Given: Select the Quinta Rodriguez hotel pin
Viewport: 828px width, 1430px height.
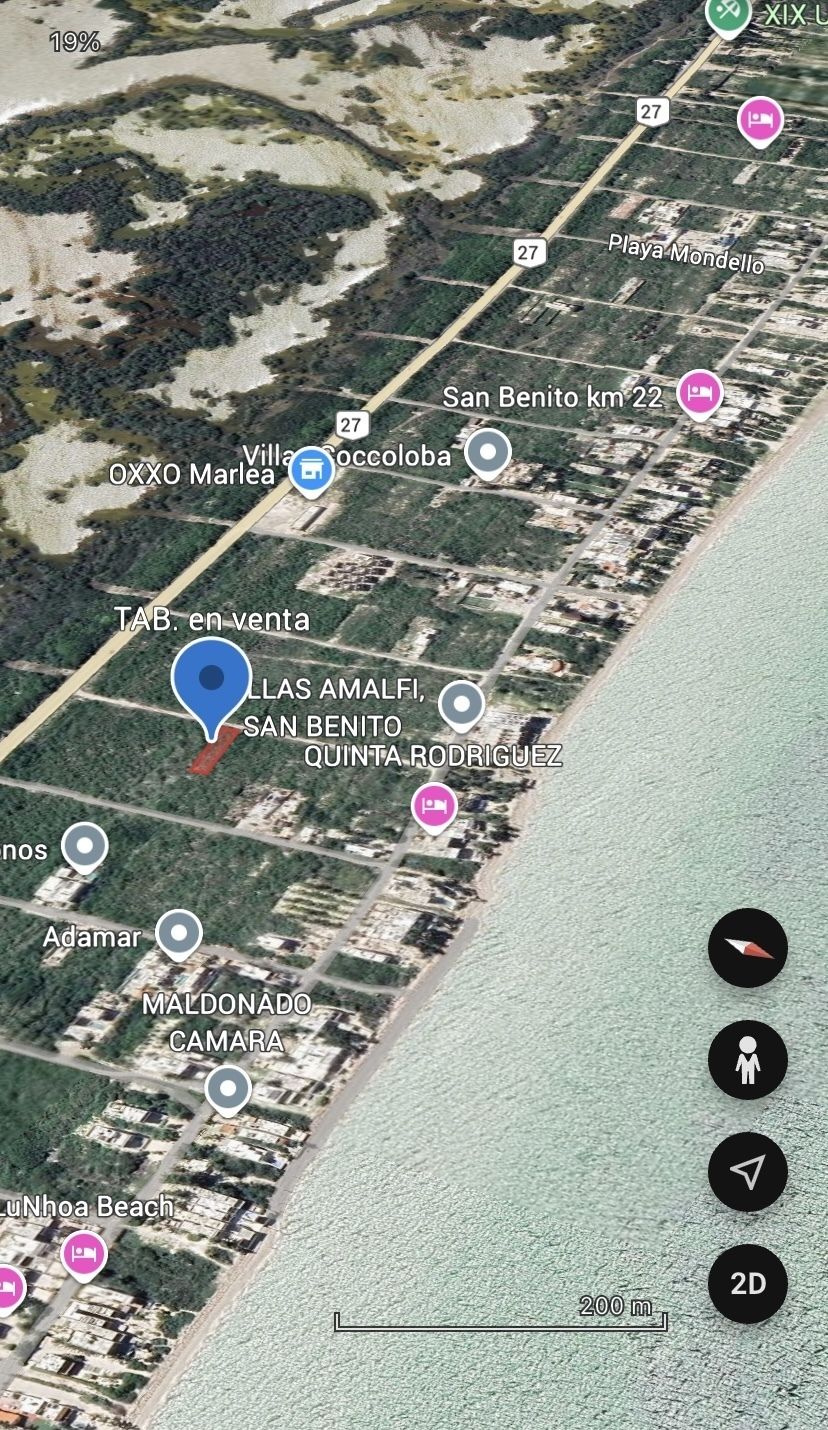Looking at the screenshot, I should [434, 805].
